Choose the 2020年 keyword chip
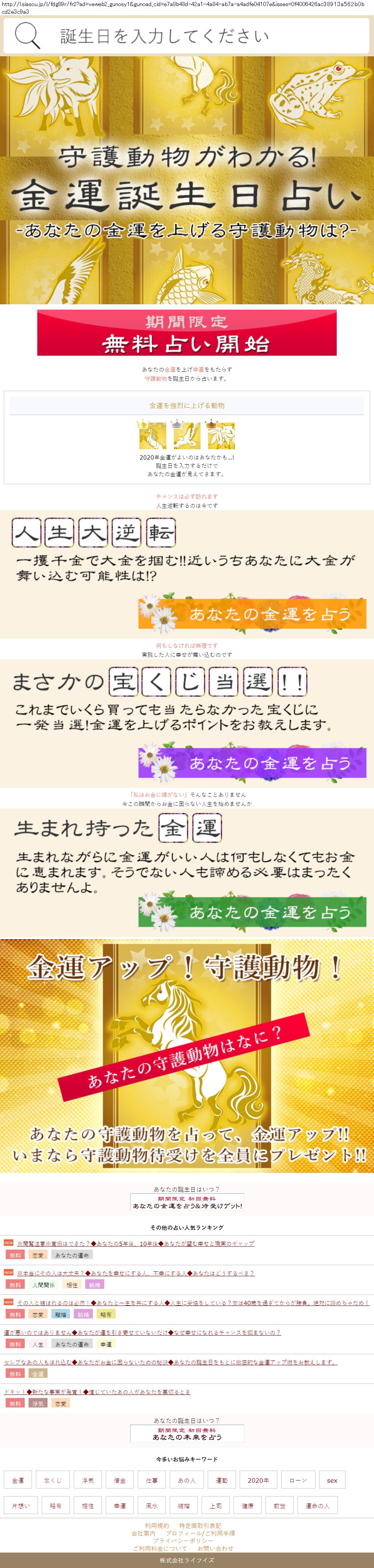The height and width of the screenshot is (1568, 374). pos(258,1481)
